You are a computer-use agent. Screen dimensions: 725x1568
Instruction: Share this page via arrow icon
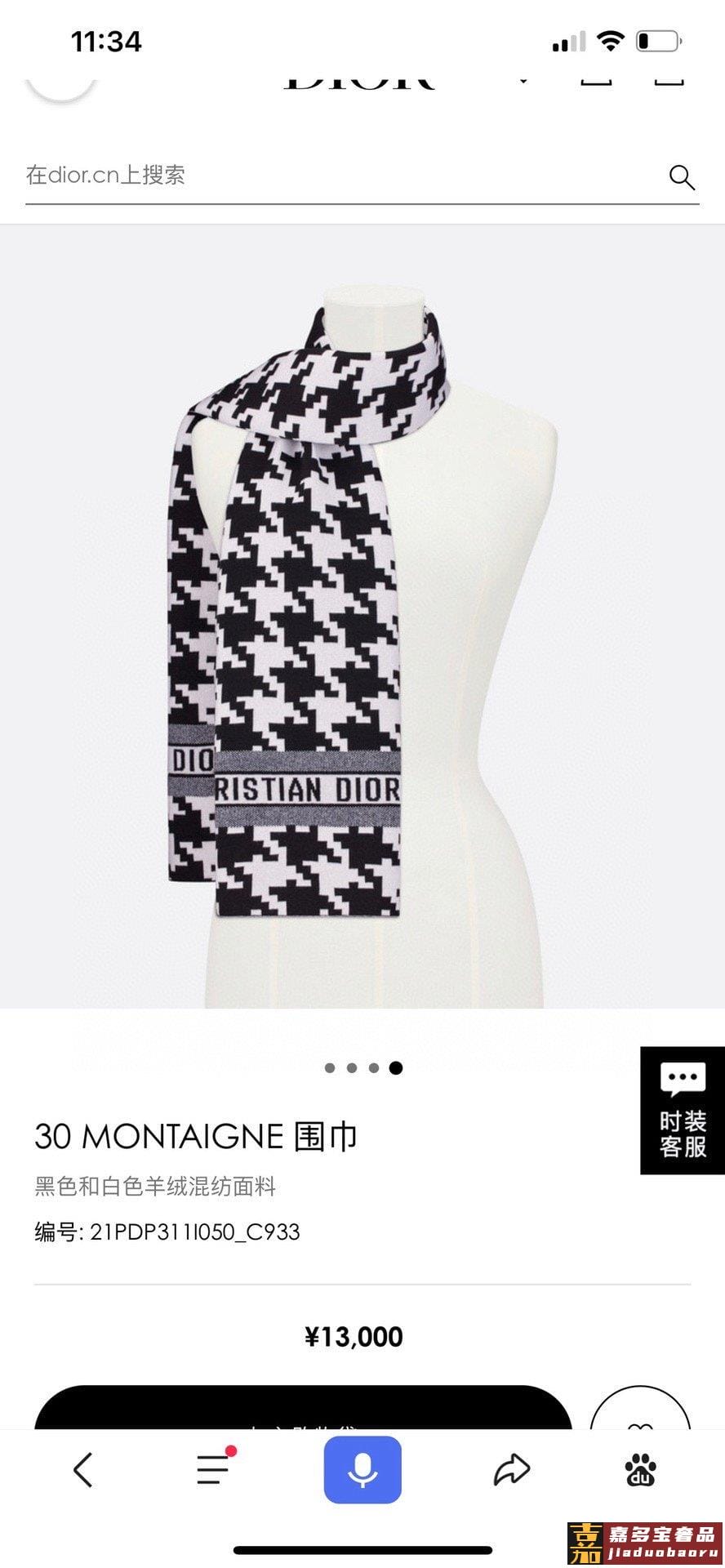(512, 1470)
